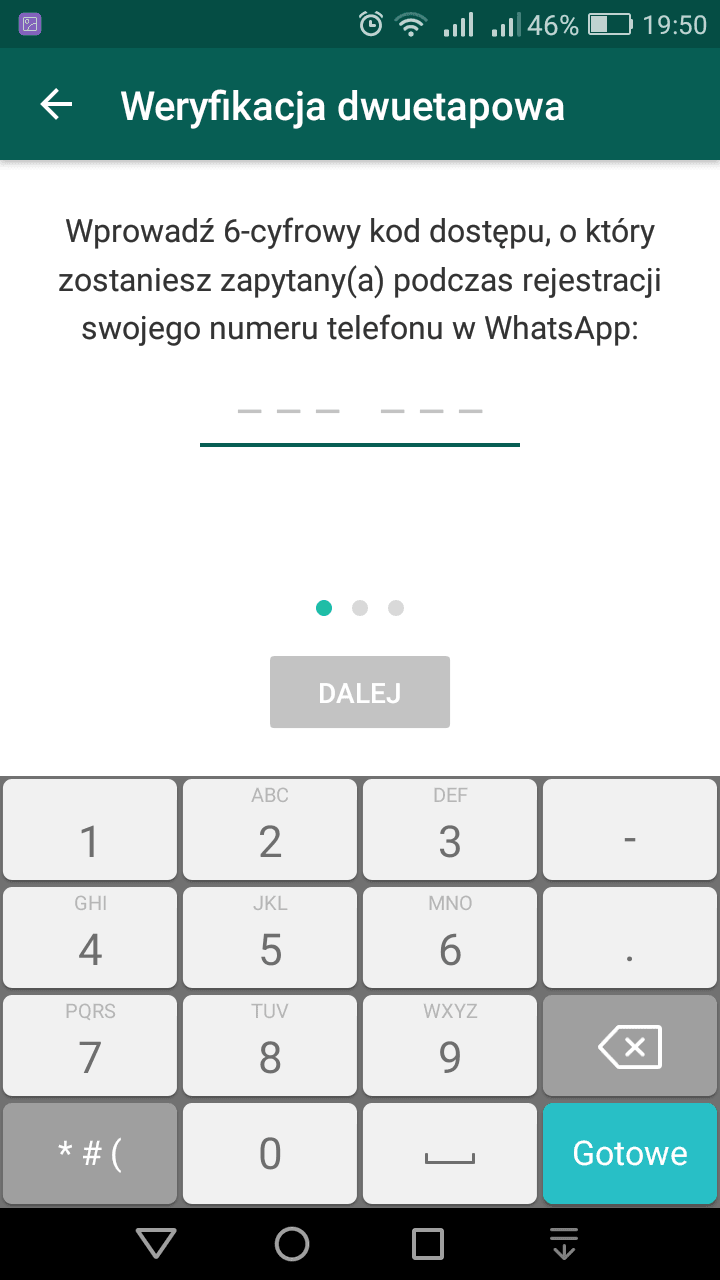Confirm with the Gotowe key
This screenshot has height=1280, width=720.
(630, 1154)
